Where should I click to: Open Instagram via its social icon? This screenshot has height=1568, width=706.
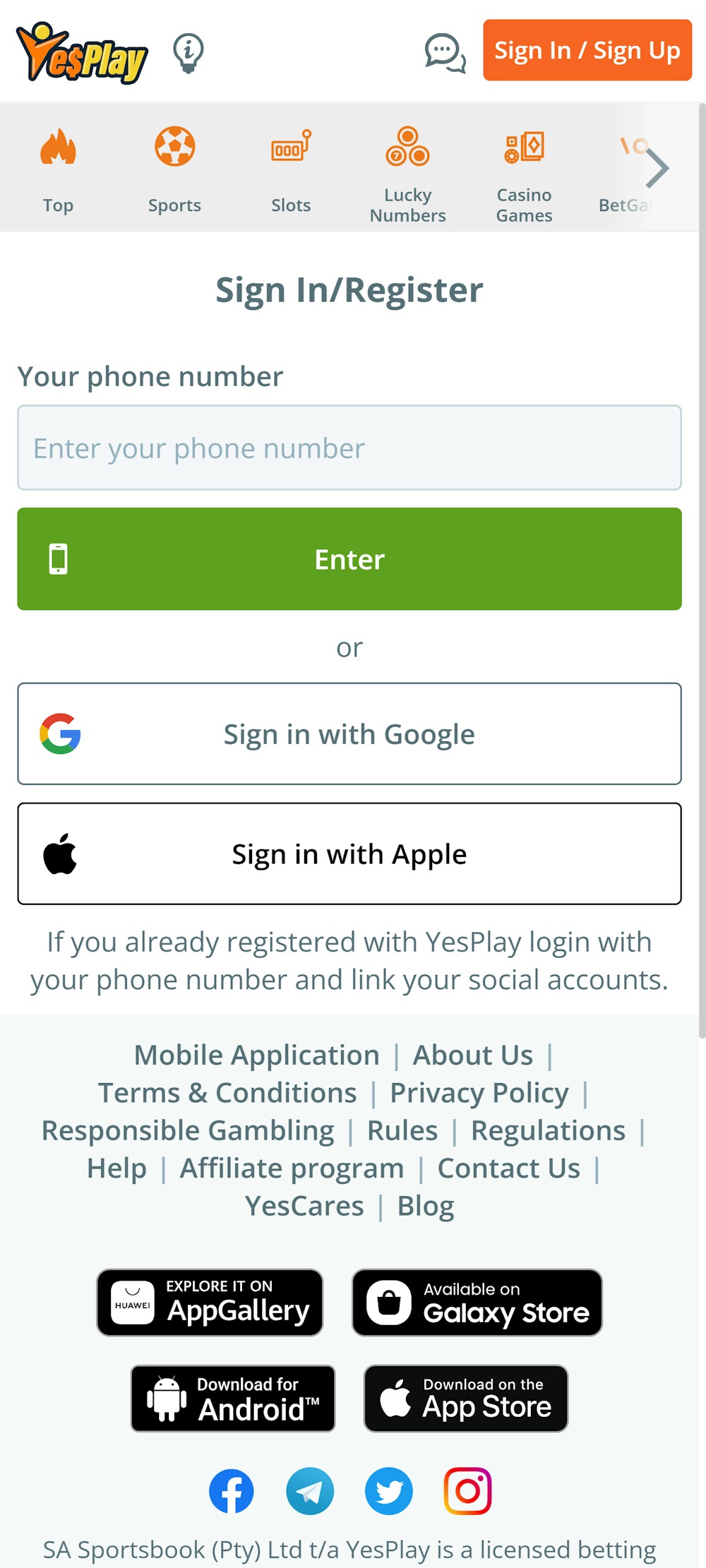pos(467,1492)
